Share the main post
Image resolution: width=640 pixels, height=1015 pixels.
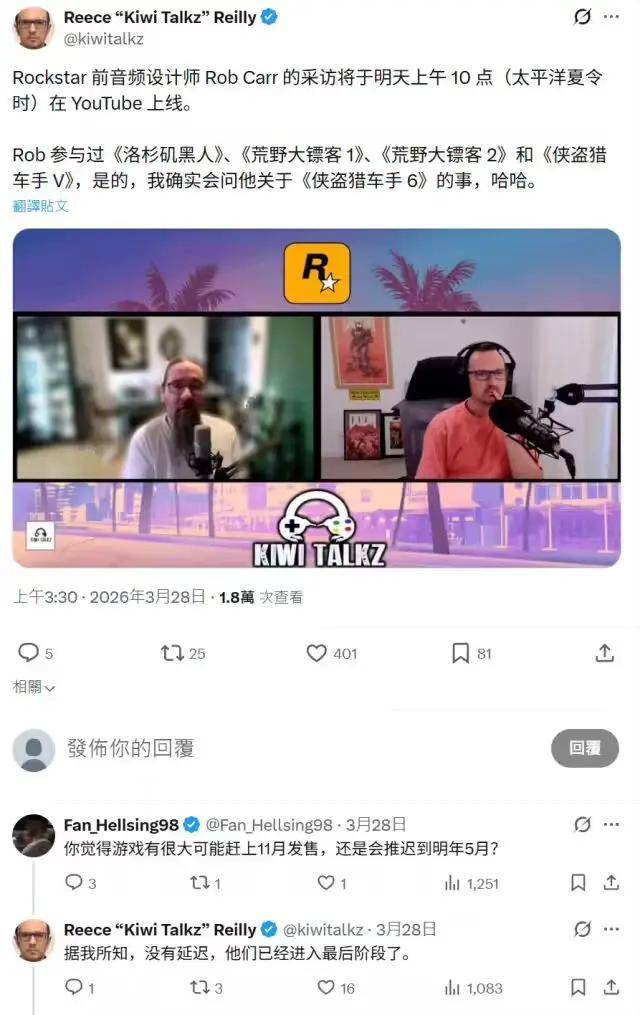pyautogui.click(x=604, y=653)
